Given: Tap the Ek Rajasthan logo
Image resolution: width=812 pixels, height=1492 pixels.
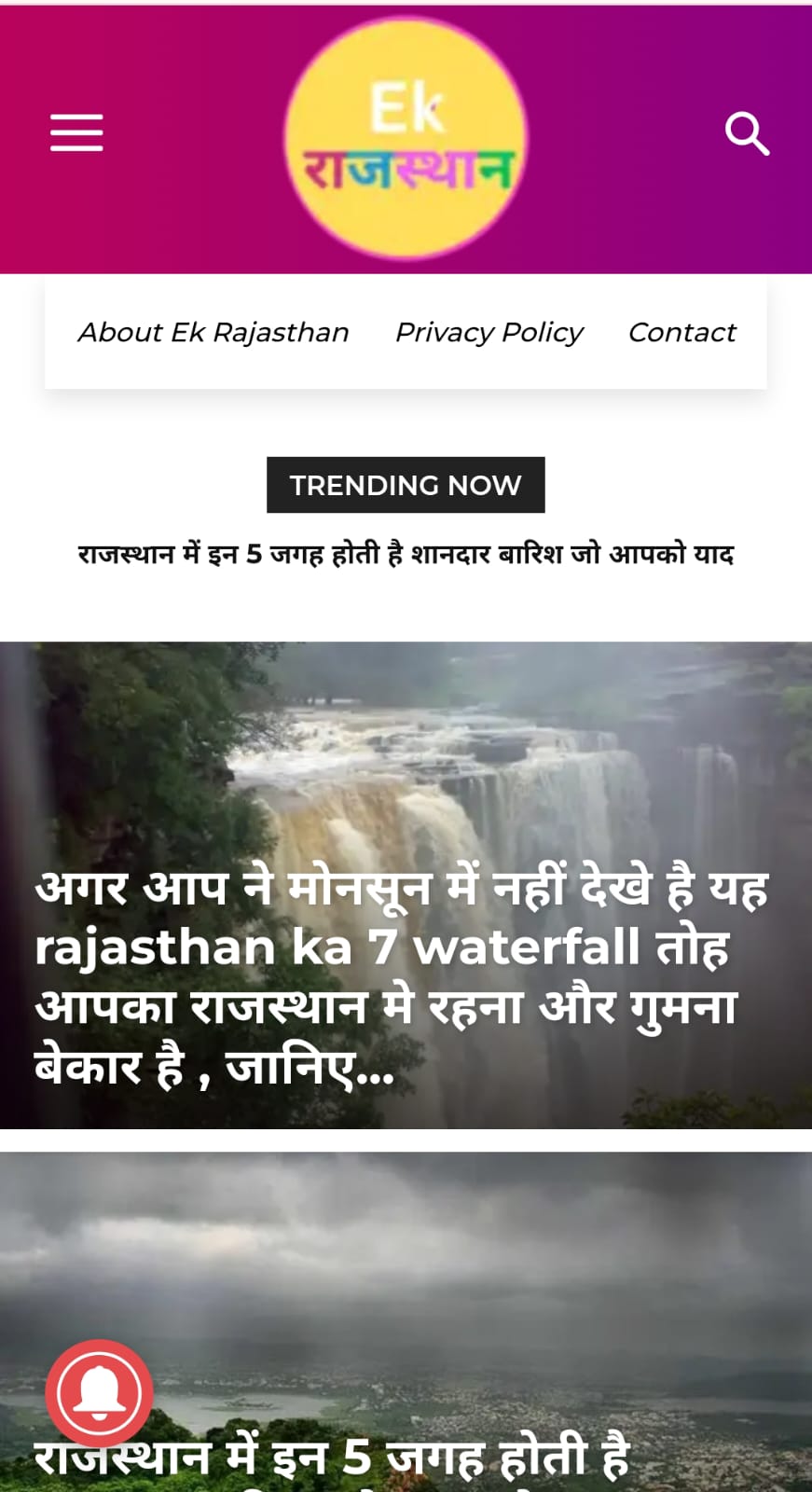Looking at the screenshot, I should click(x=406, y=138).
